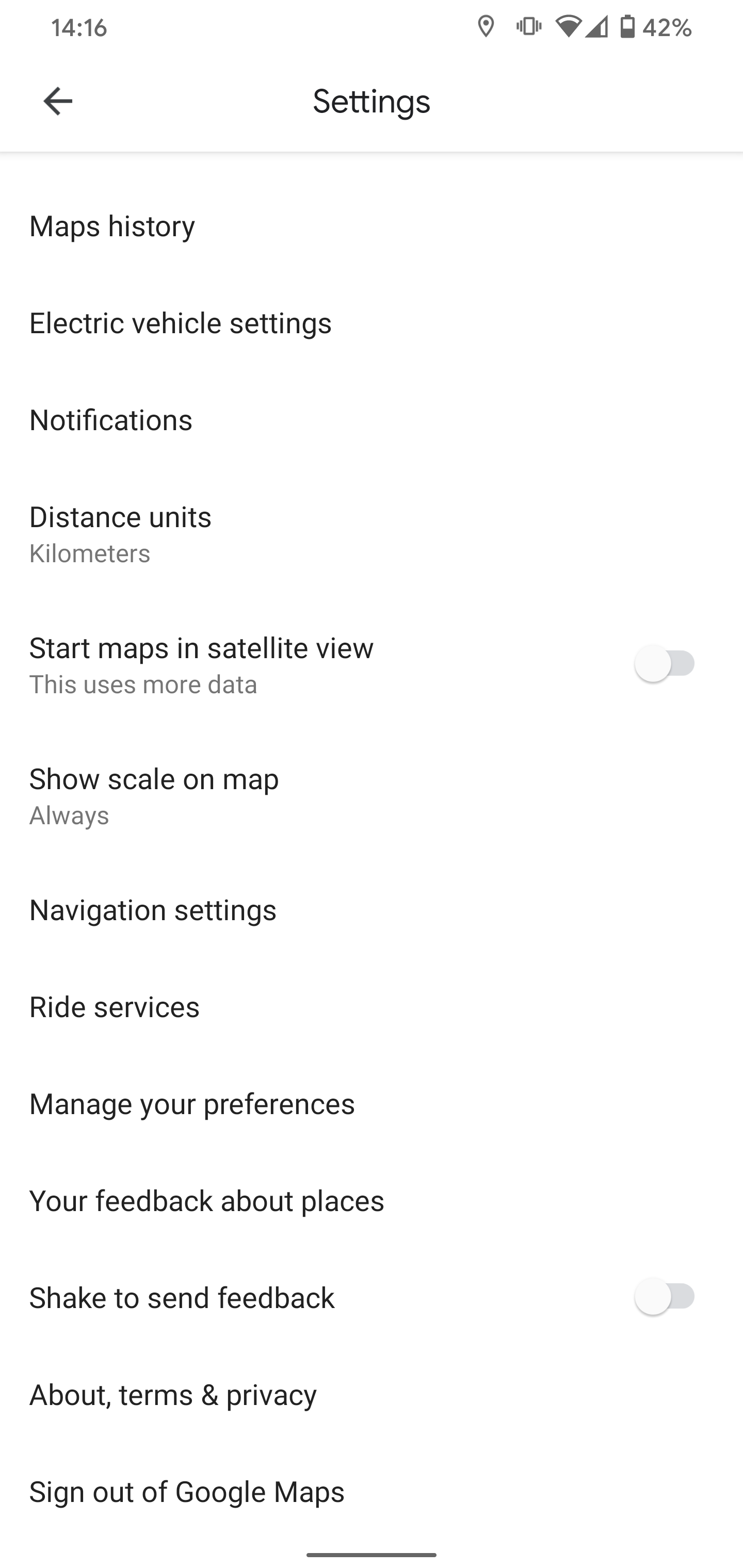
Task: Turn on Shake to send feedback
Action: [x=665, y=1297]
